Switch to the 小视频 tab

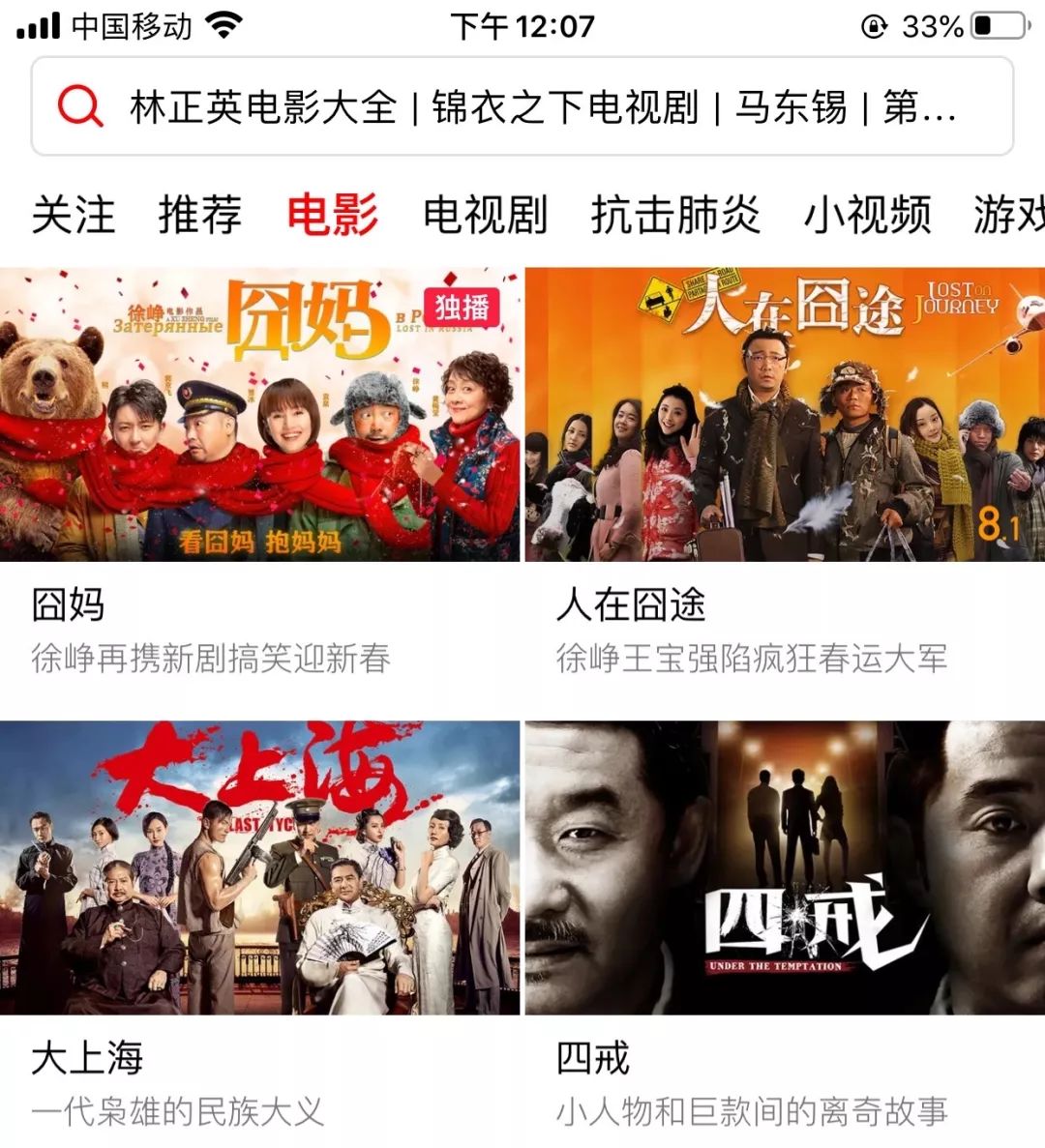point(867,215)
